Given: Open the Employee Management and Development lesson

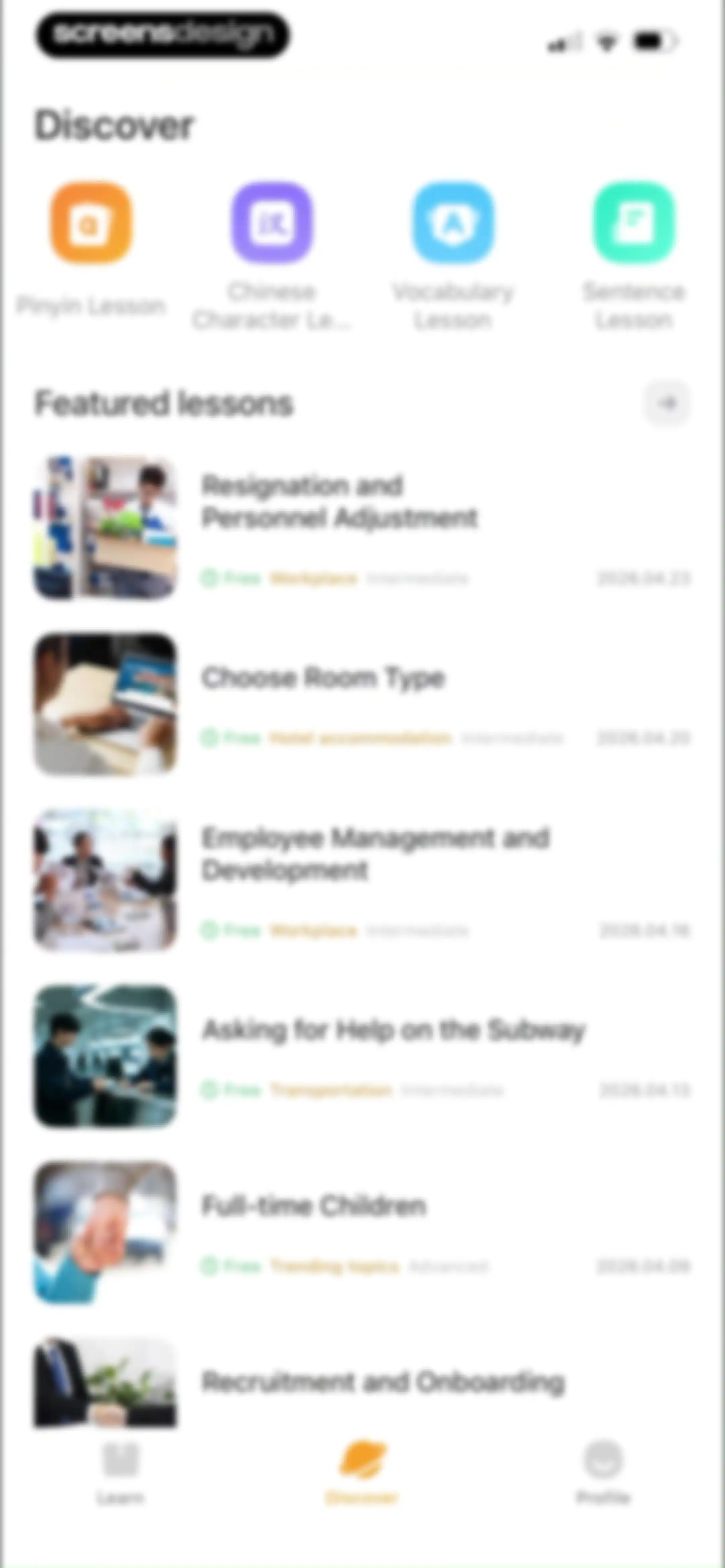Looking at the screenshot, I should tap(362, 880).
